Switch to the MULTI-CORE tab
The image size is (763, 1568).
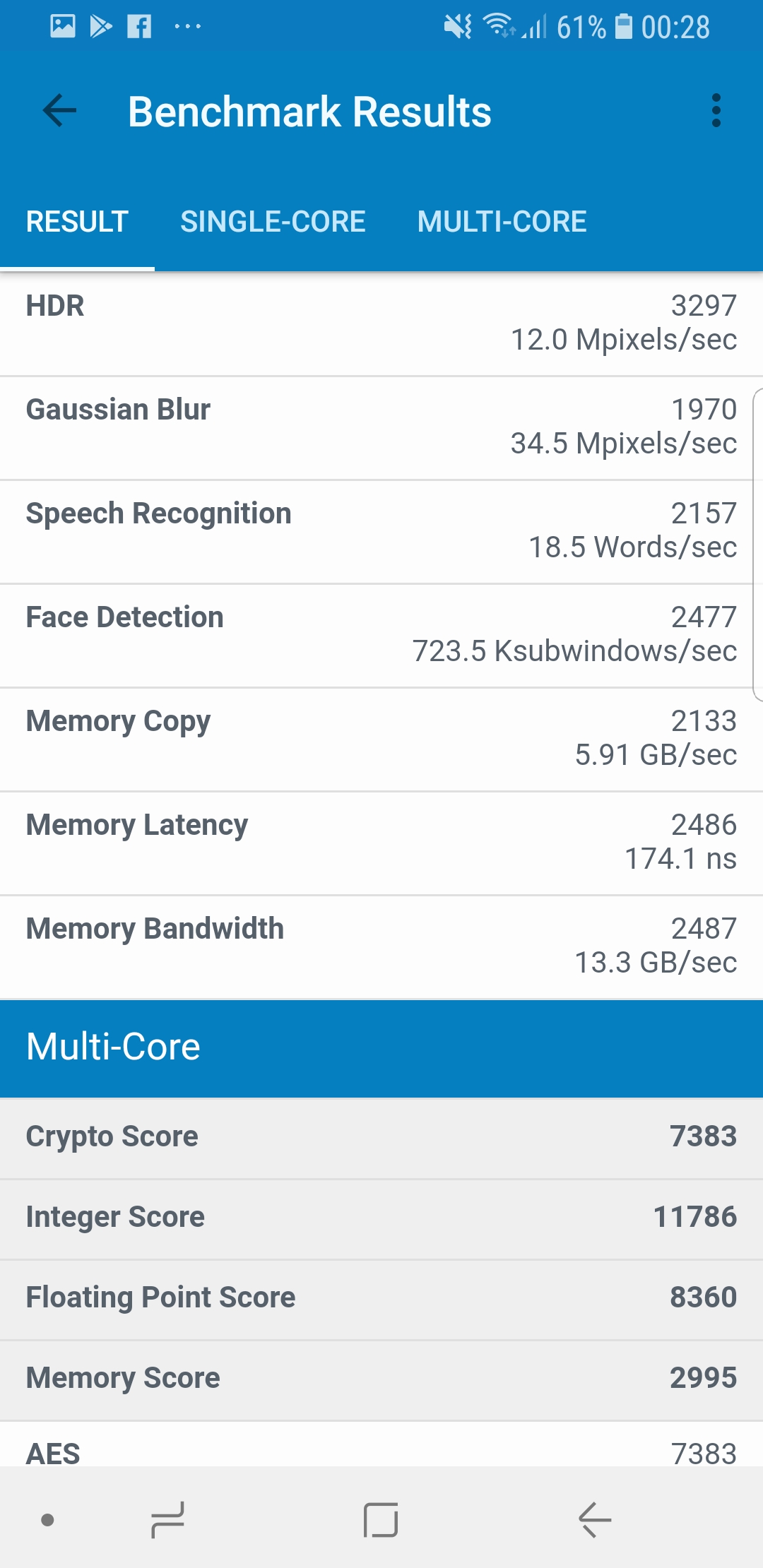tap(502, 222)
